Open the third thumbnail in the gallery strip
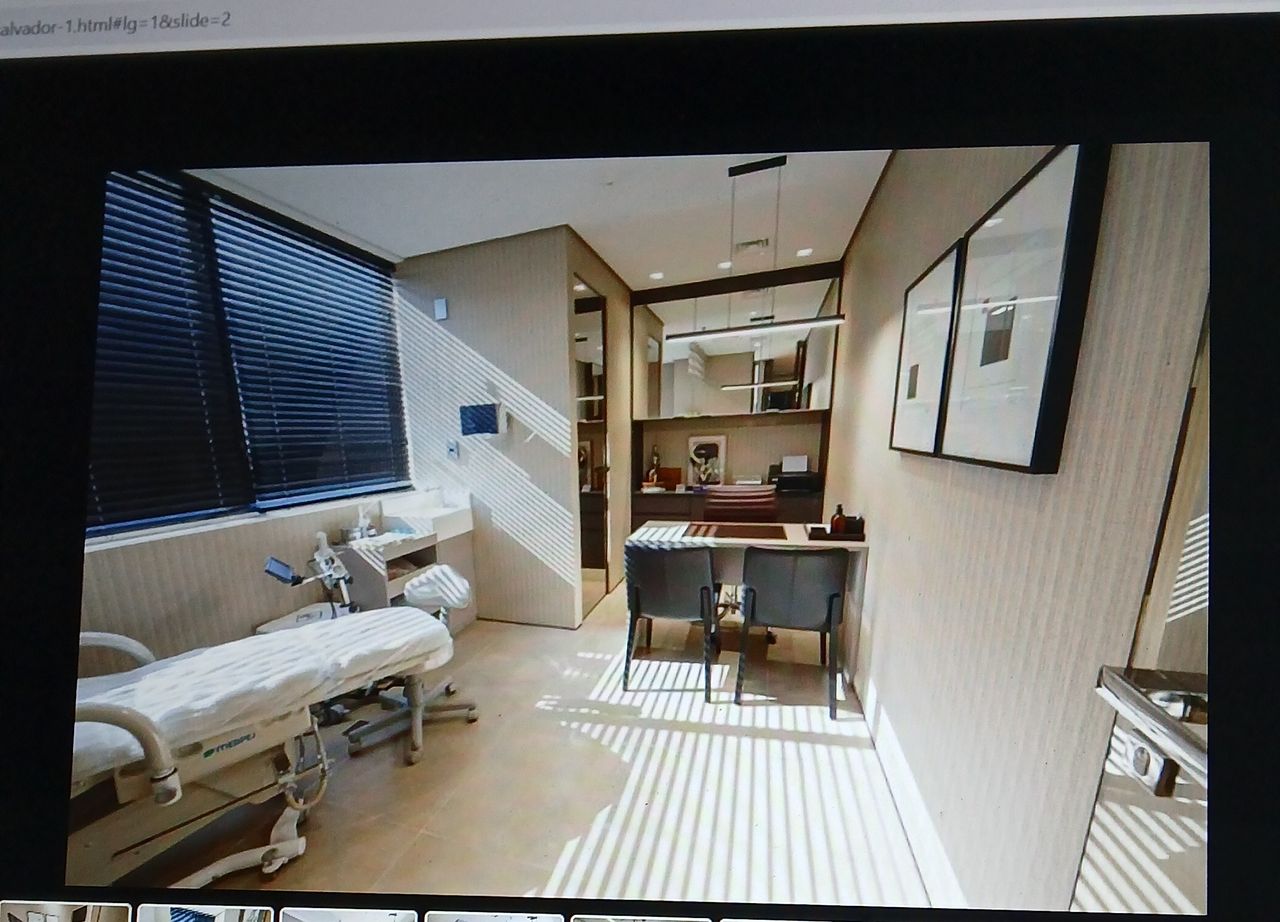 pyautogui.click(x=348, y=914)
